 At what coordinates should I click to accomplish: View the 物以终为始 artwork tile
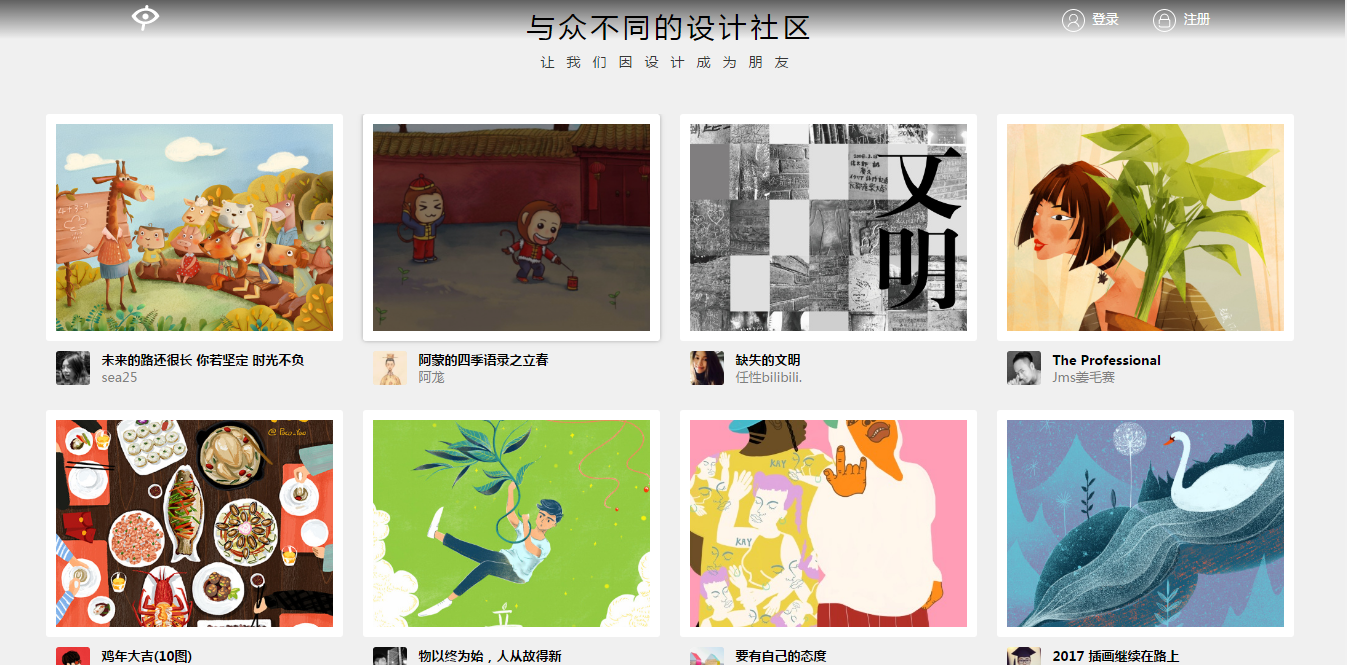(x=511, y=523)
